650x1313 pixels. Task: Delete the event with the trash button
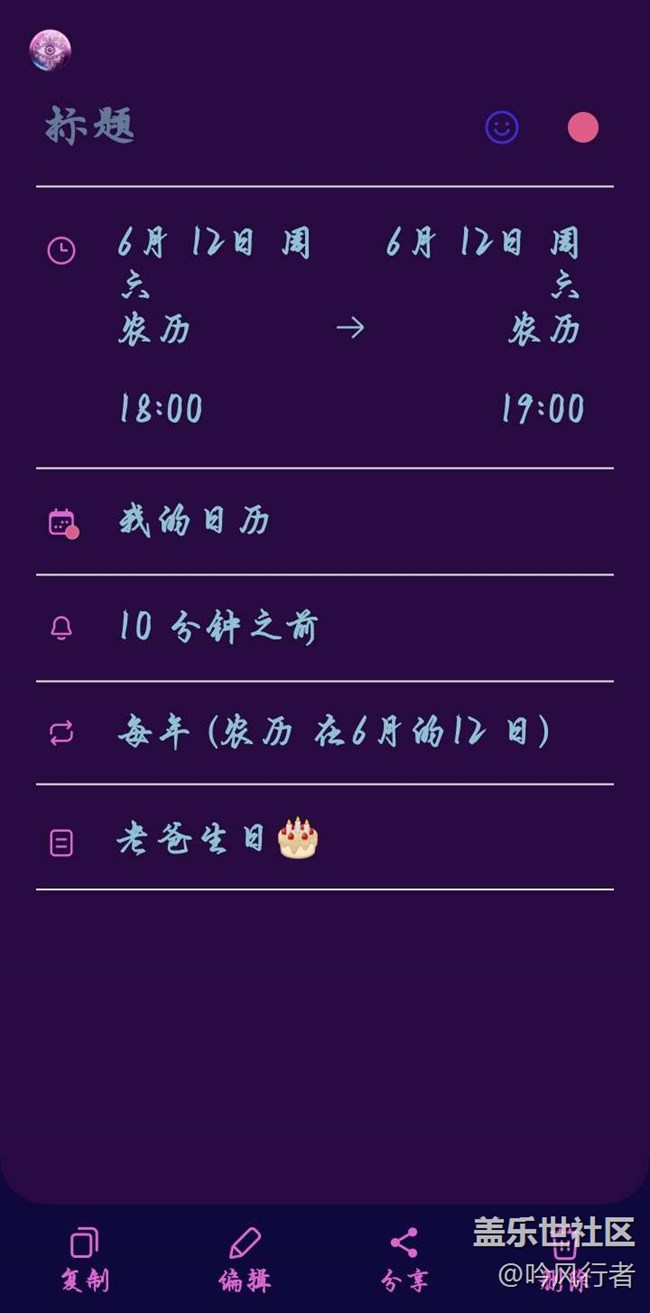click(x=564, y=1259)
